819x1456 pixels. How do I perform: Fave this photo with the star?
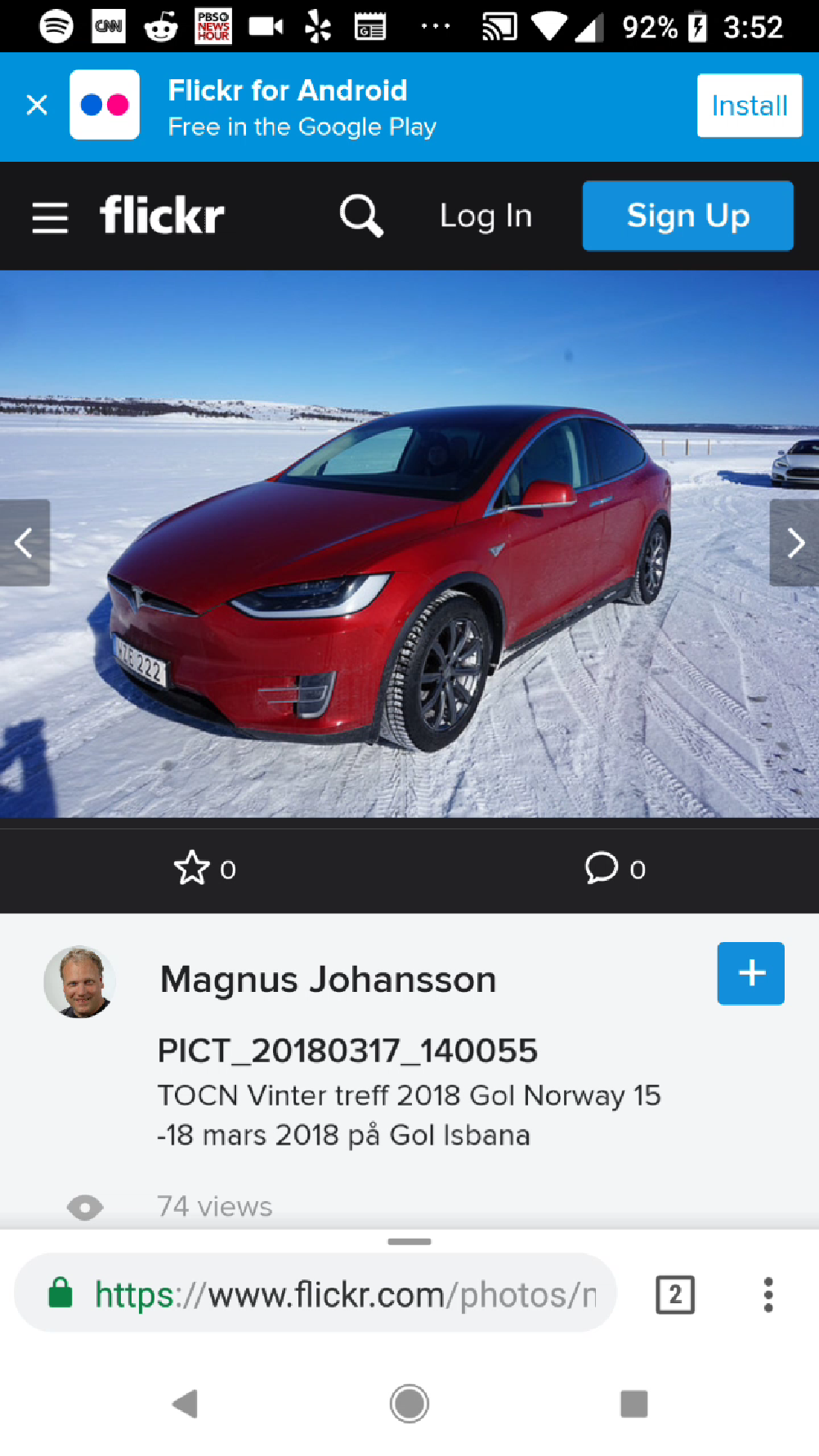point(193,869)
